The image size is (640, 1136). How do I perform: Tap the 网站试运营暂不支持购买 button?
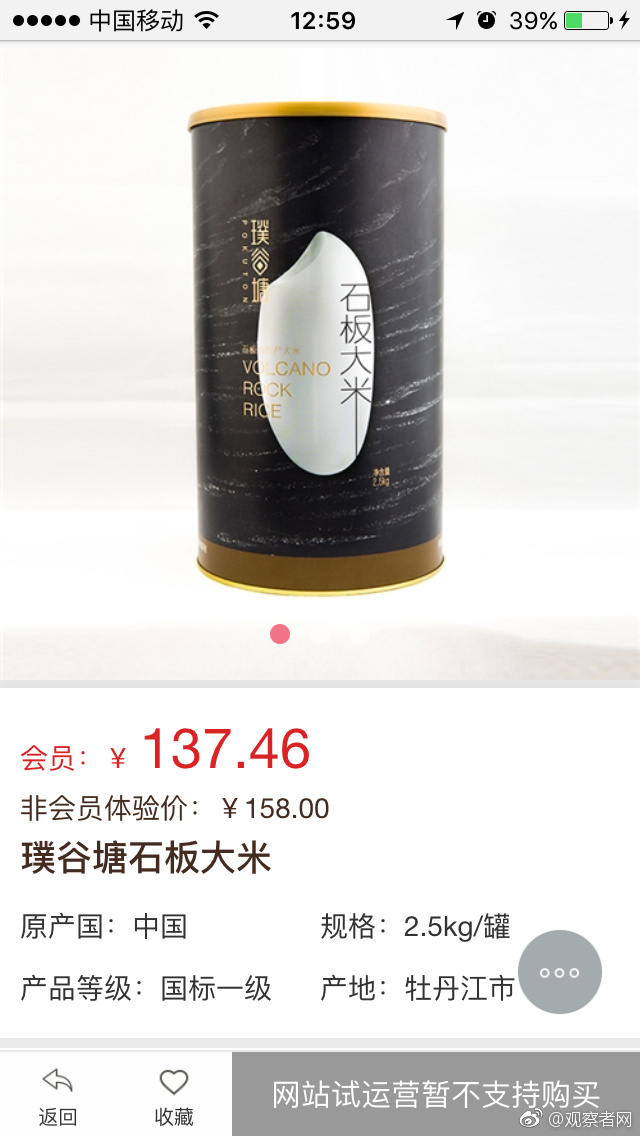[x=436, y=1094]
